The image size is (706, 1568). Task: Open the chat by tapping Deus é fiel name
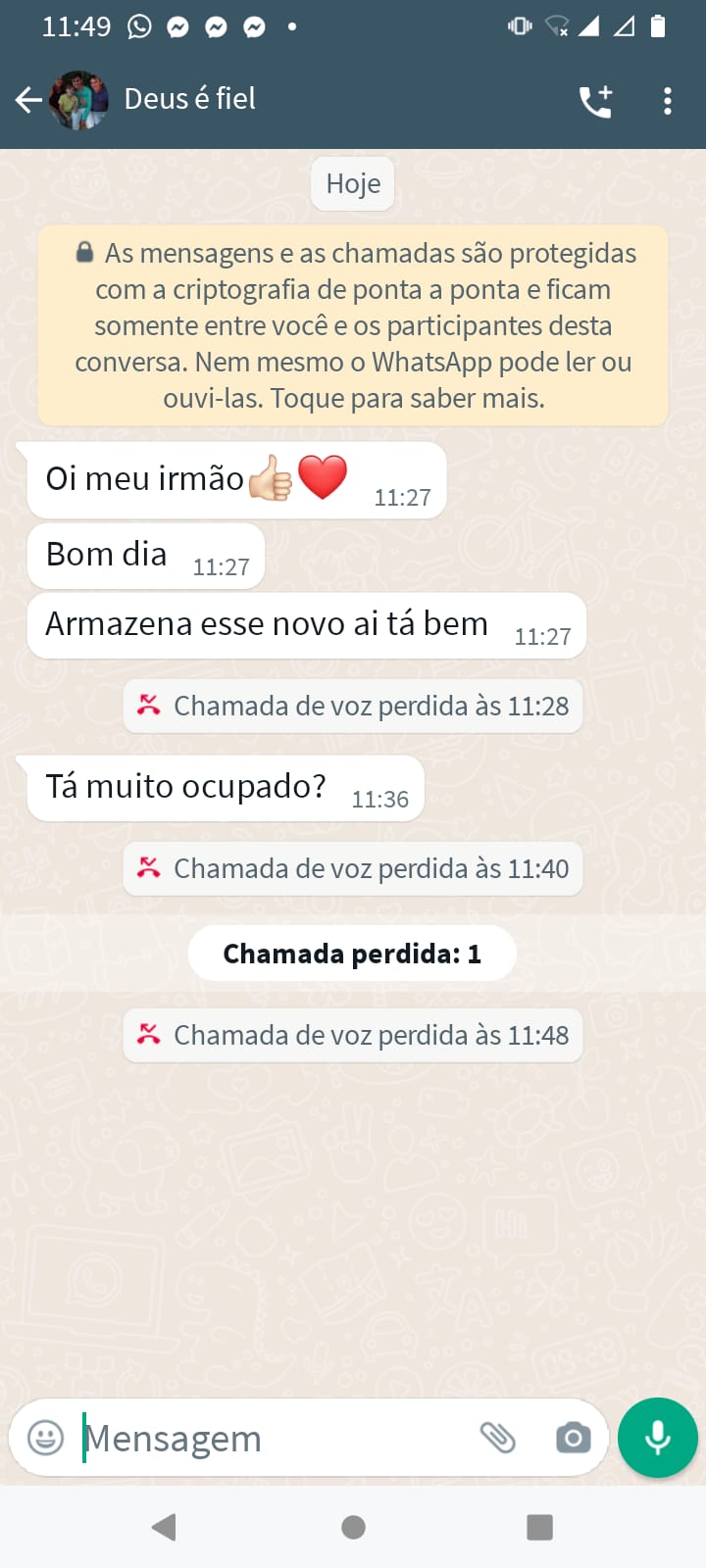pyautogui.click(x=189, y=99)
